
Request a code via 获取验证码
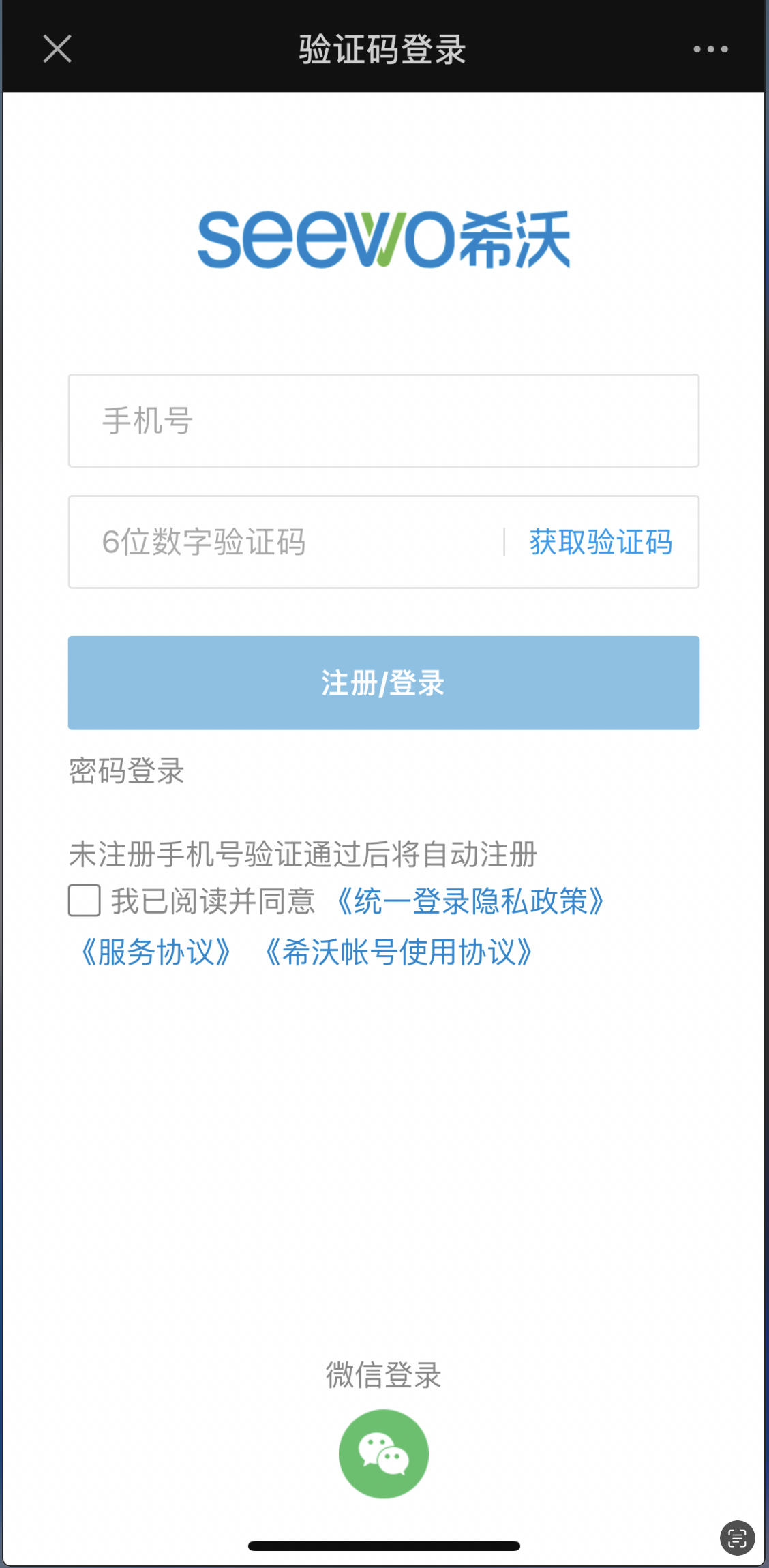[601, 542]
